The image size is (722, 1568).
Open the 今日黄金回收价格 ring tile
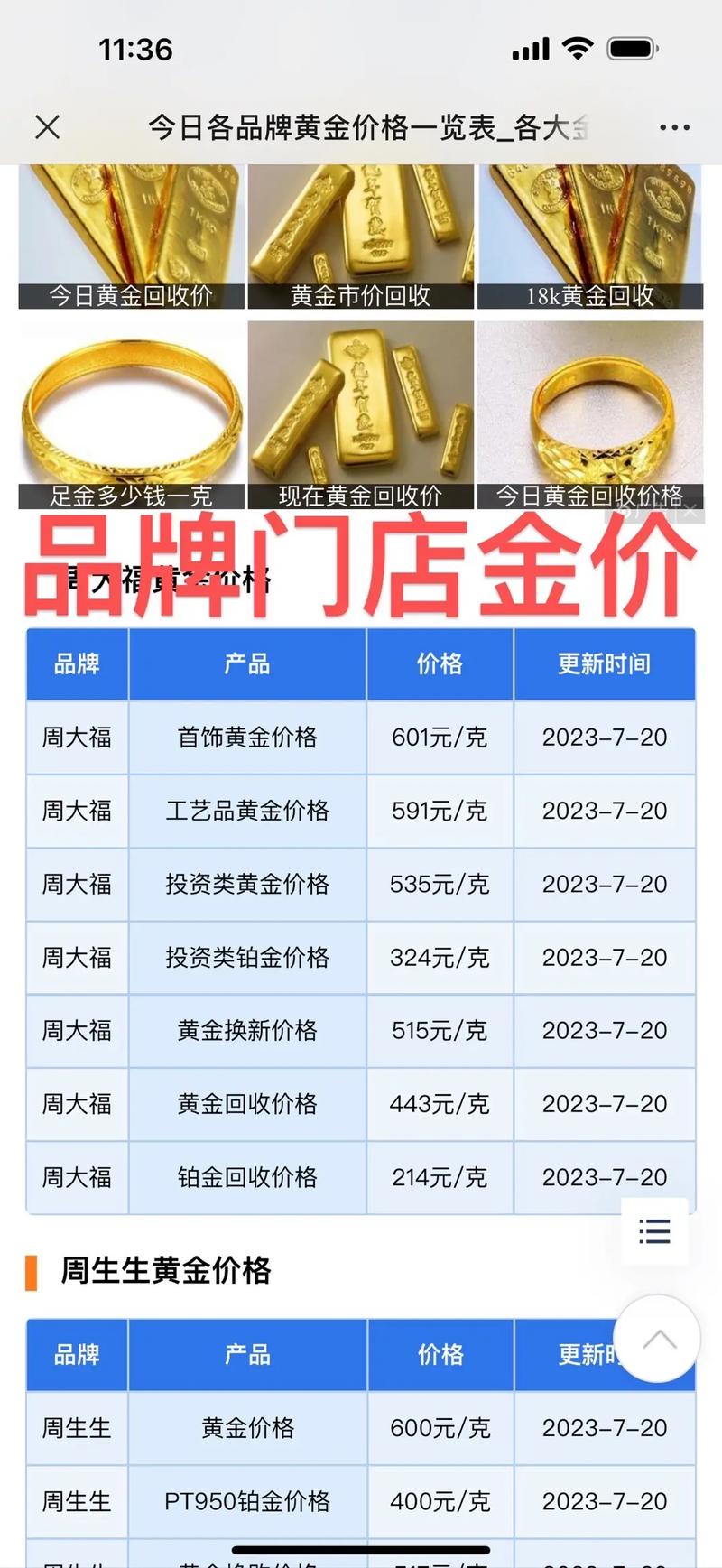coord(590,415)
